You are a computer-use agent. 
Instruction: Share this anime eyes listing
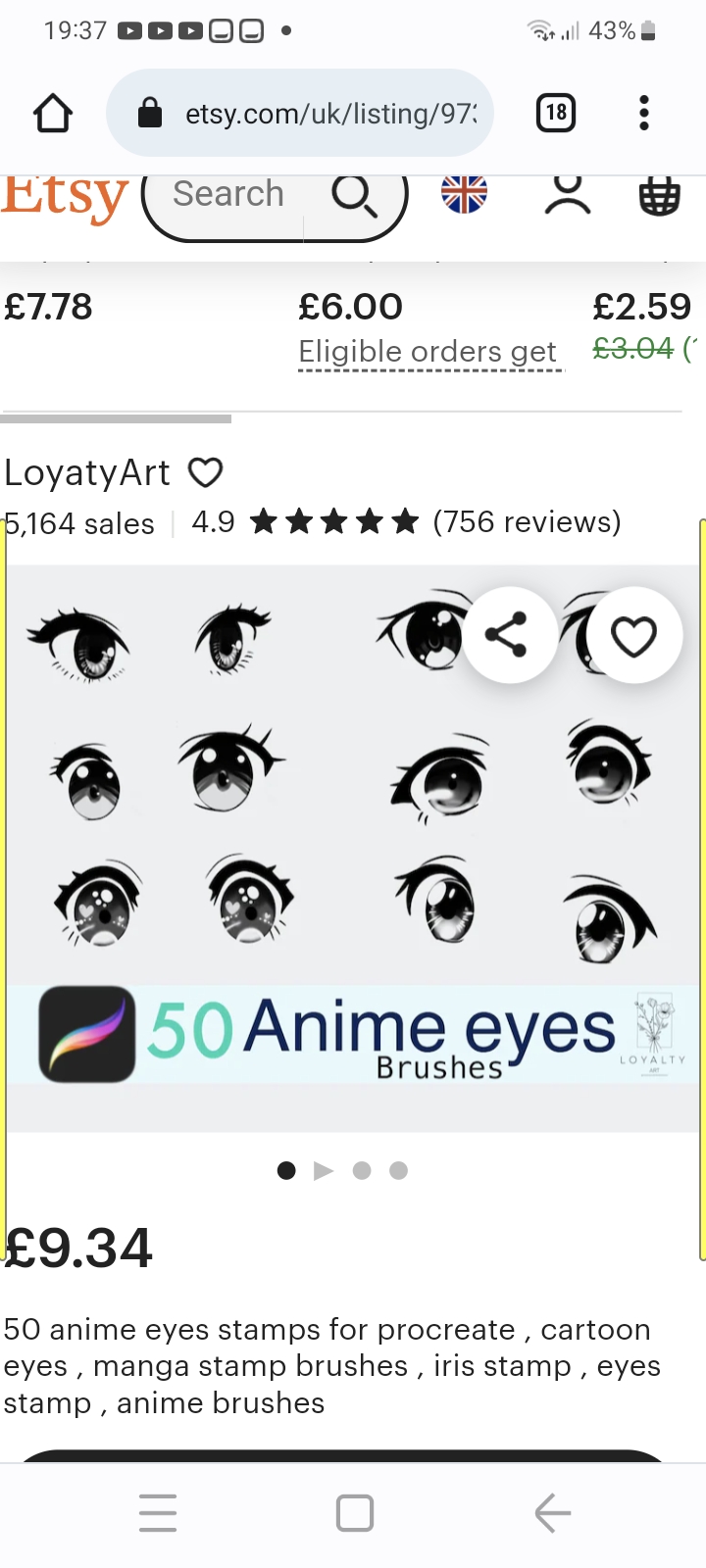pos(506,635)
